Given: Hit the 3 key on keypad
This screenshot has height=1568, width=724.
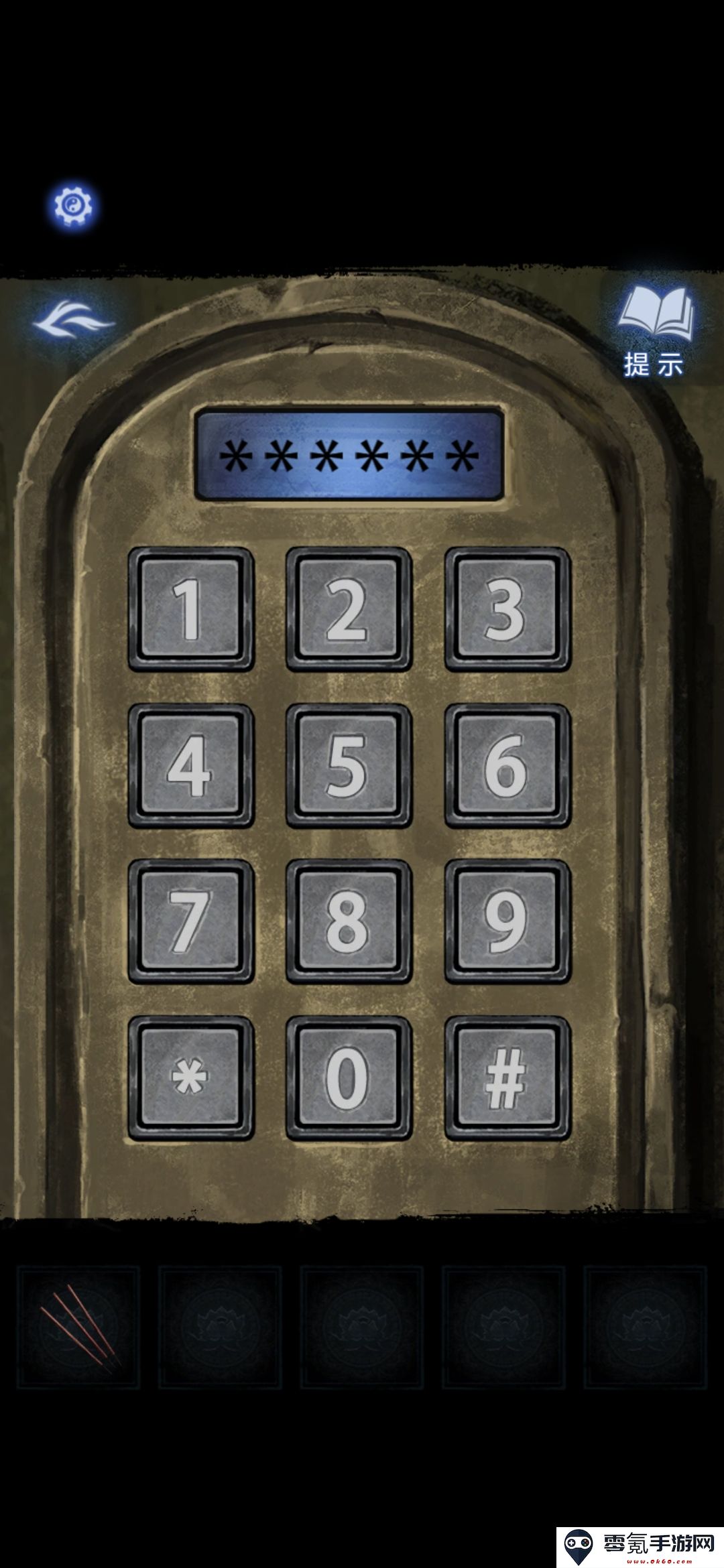Looking at the screenshot, I should pyautogui.click(x=507, y=609).
